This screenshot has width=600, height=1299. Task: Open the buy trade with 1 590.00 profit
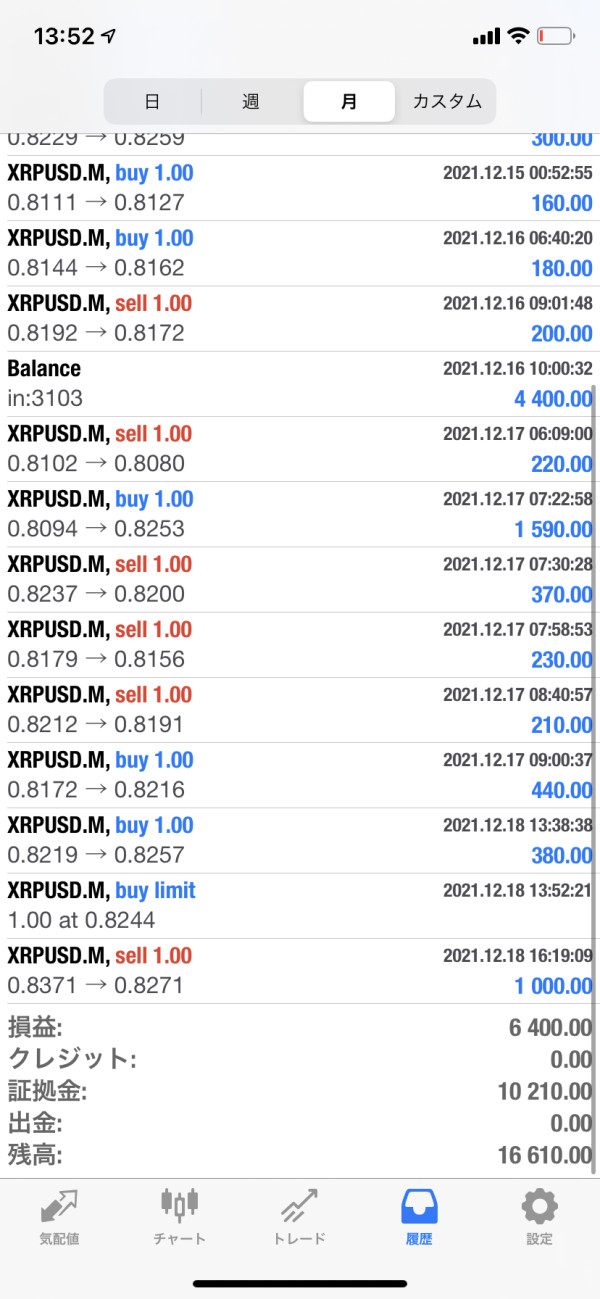(300, 514)
